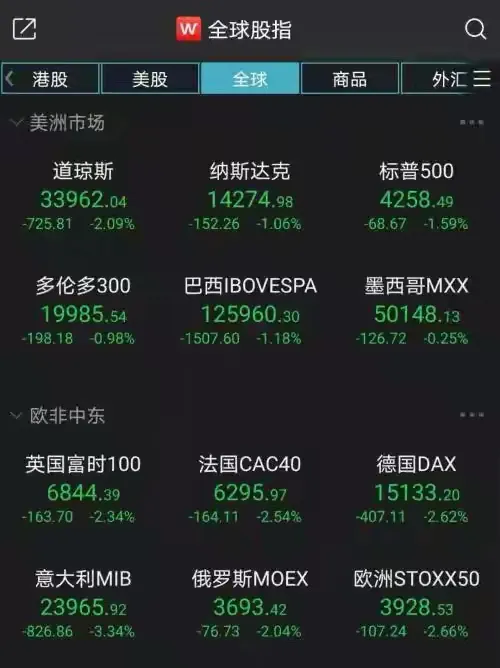Image resolution: width=500 pixels, height=668 pixels.
Task: Open the 道琼斯 index
Action: [x=83, y=196]
